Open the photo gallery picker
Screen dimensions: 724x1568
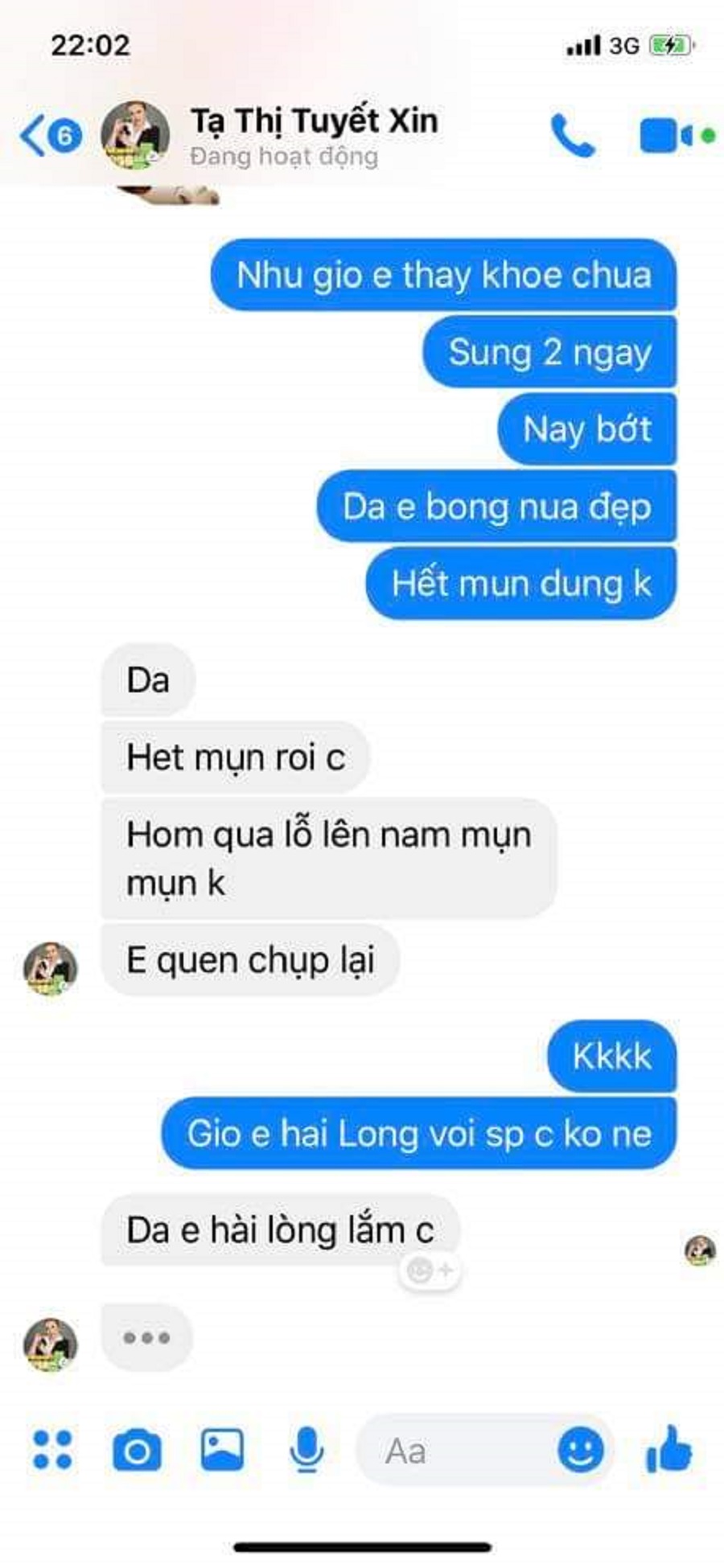click(222, 1450)
